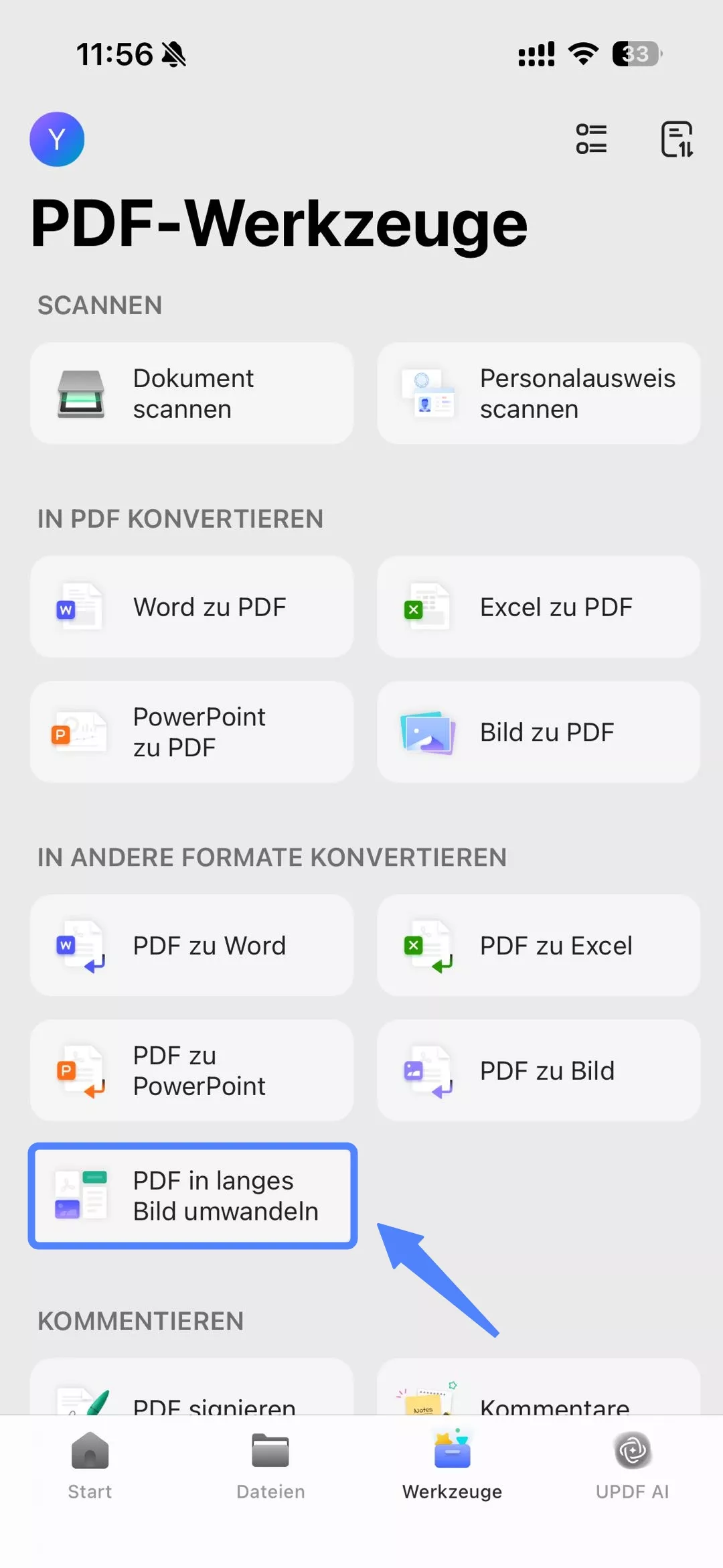Start Dokument scannen
The height and width of the screenshot is (1568, 723).
[191, 394]
